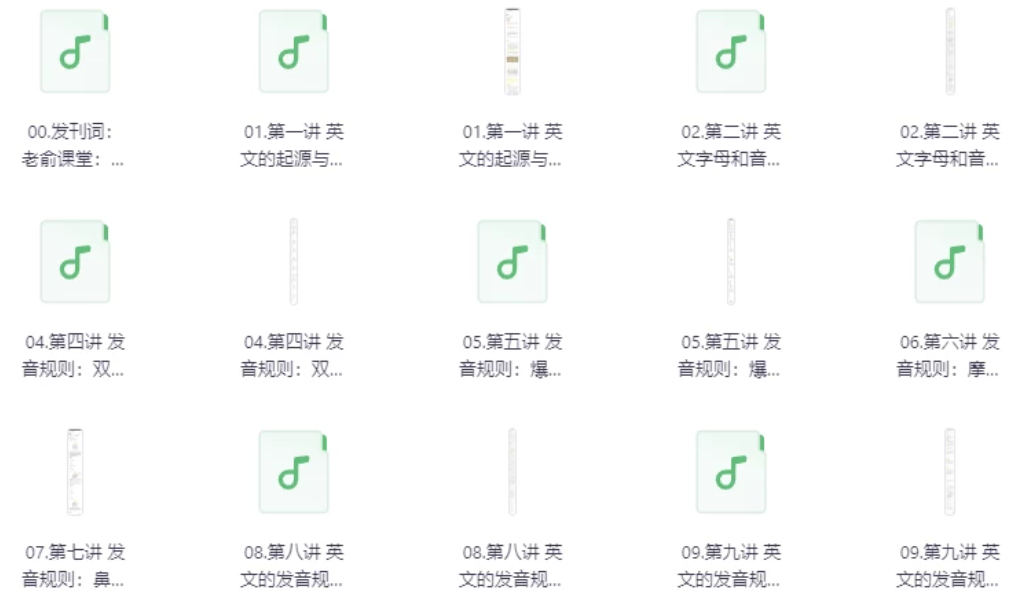Open the 02.第二讲 英文字母 audio file
Viewport: 1031px width, 604px height.
tap(731, 52)
